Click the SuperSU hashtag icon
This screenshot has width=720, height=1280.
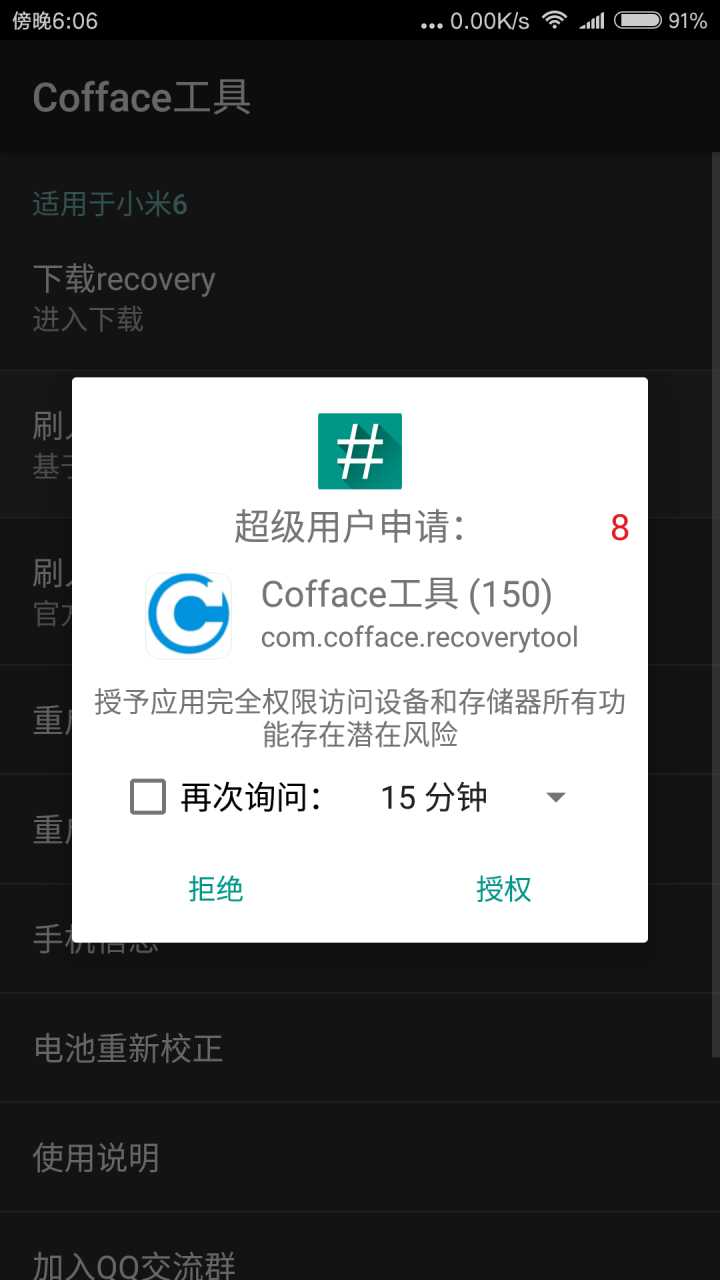[x=359, y=450]
